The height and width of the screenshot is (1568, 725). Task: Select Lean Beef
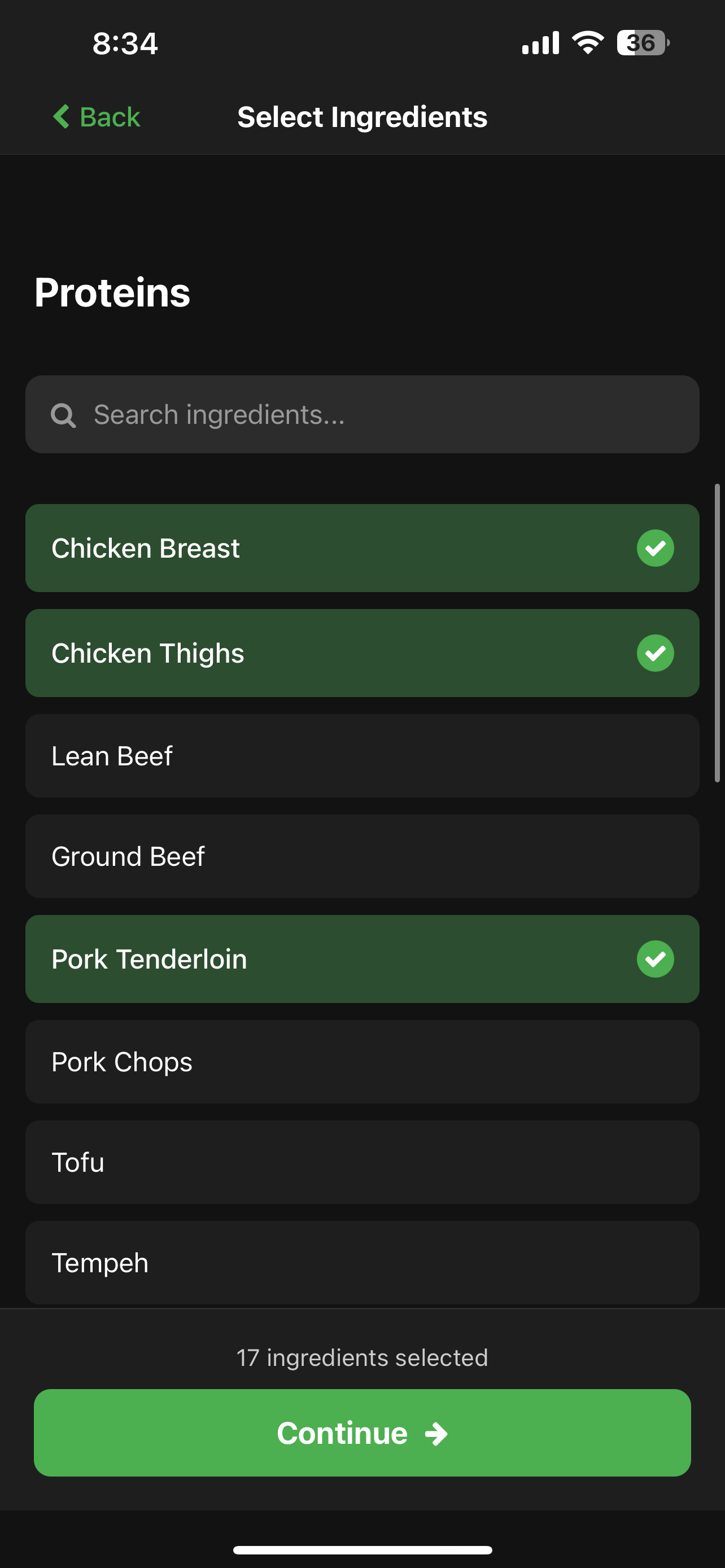[362, 756]
